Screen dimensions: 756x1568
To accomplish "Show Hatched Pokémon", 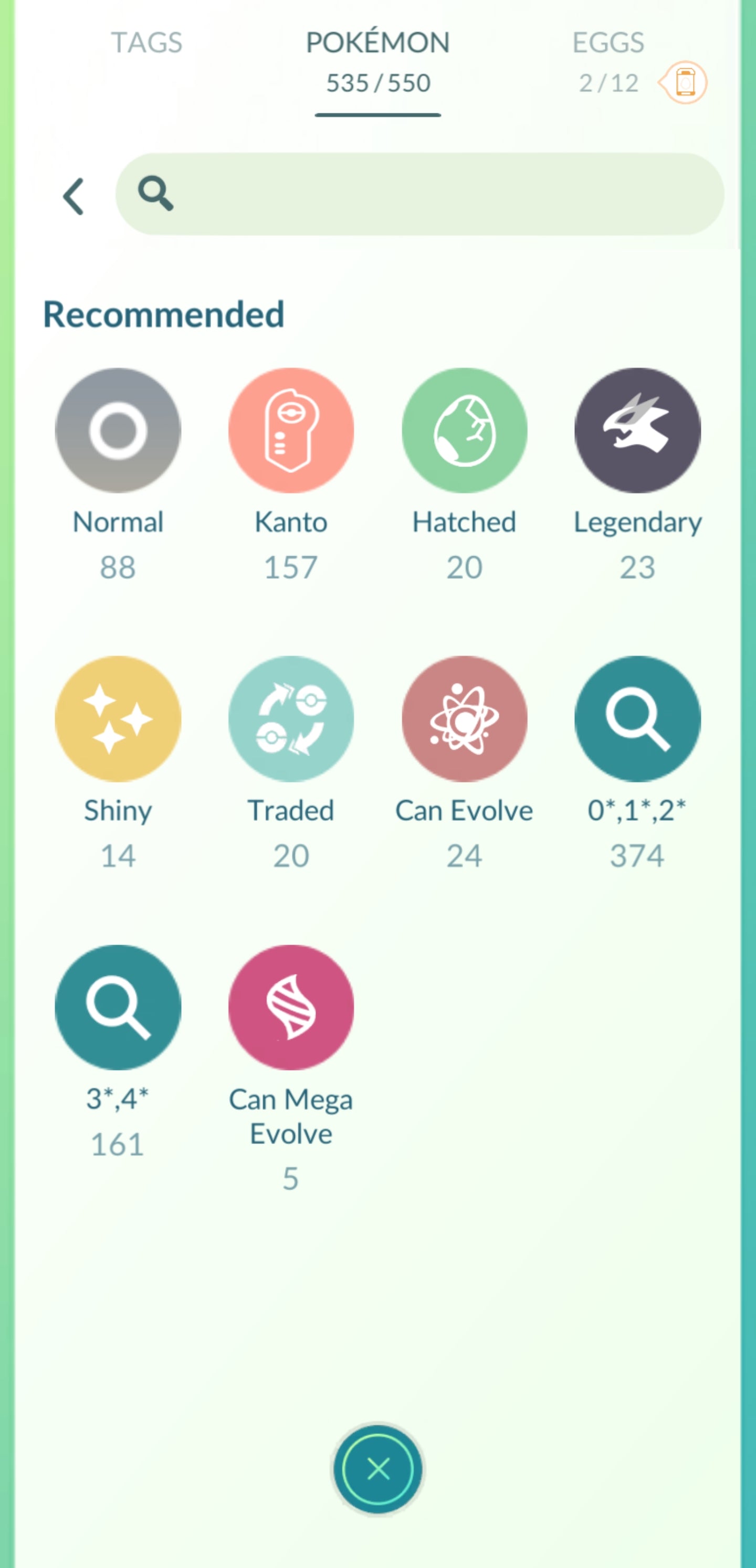I will pos(464,430).
